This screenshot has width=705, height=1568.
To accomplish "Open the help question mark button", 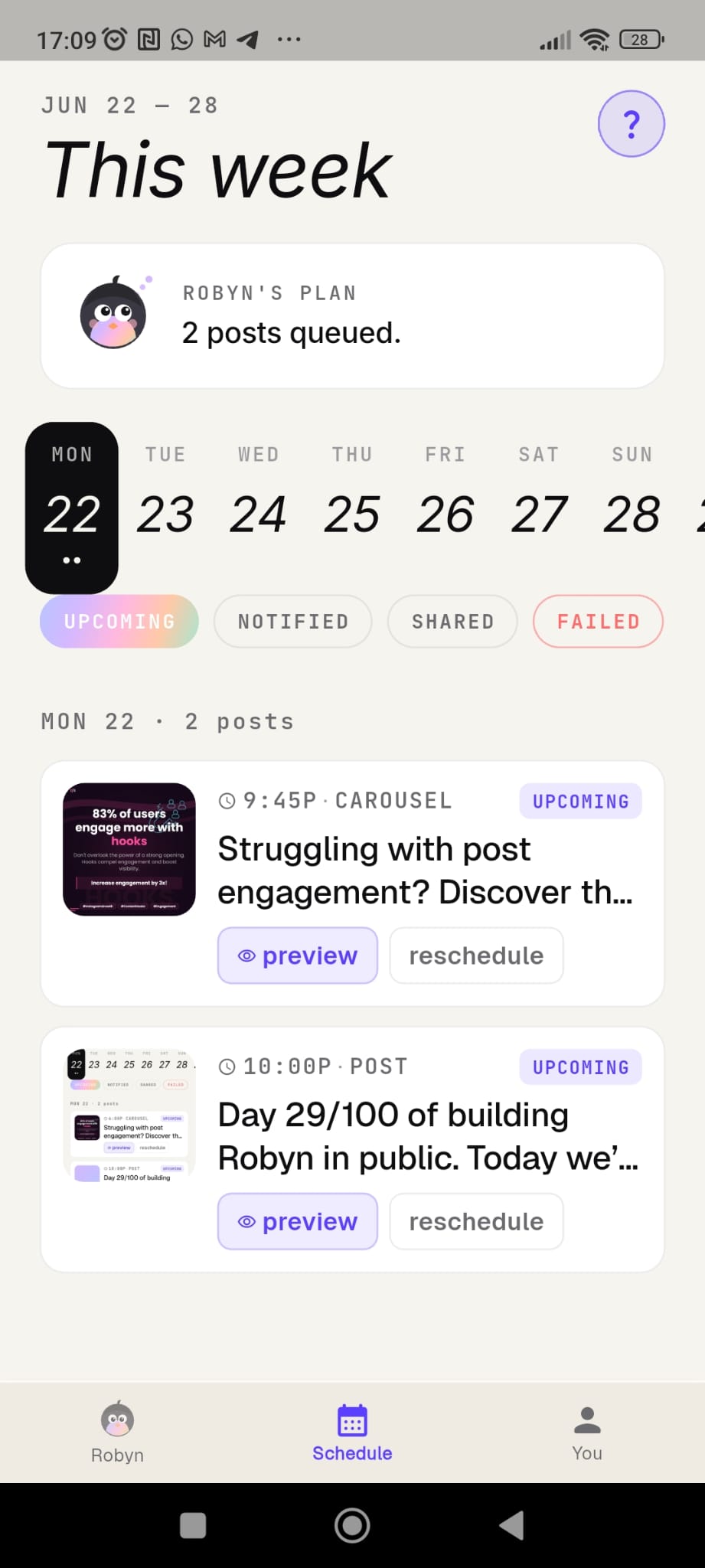I will [x=631, y=124].
